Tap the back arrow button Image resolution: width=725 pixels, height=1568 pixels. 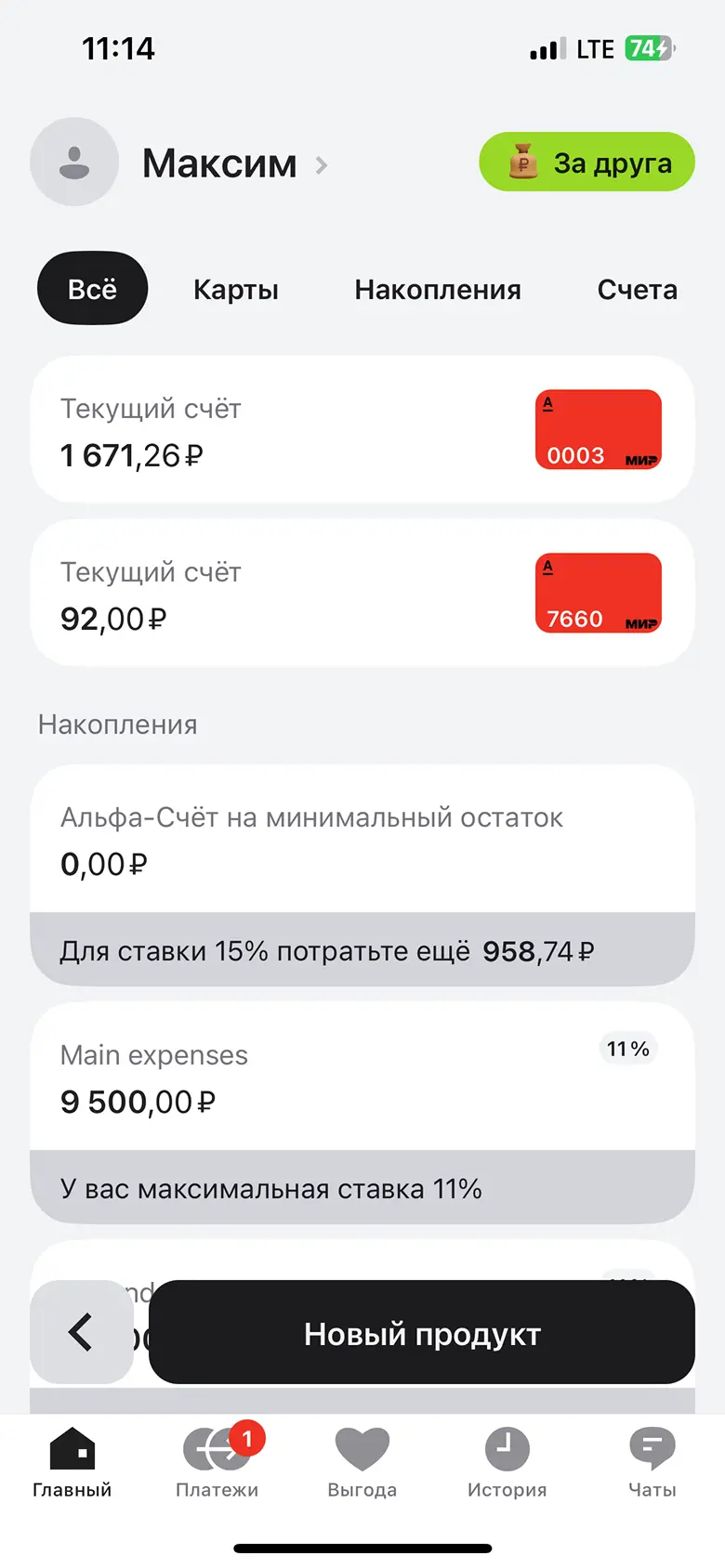(82, 1332)
